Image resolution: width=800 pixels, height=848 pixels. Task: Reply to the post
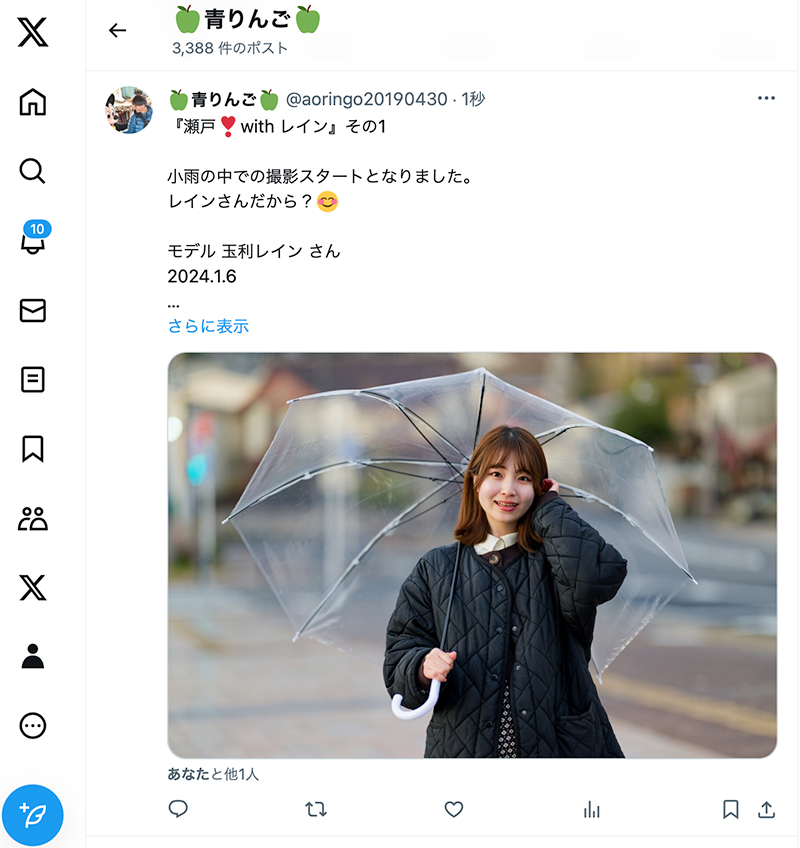[x=178, y=809]
